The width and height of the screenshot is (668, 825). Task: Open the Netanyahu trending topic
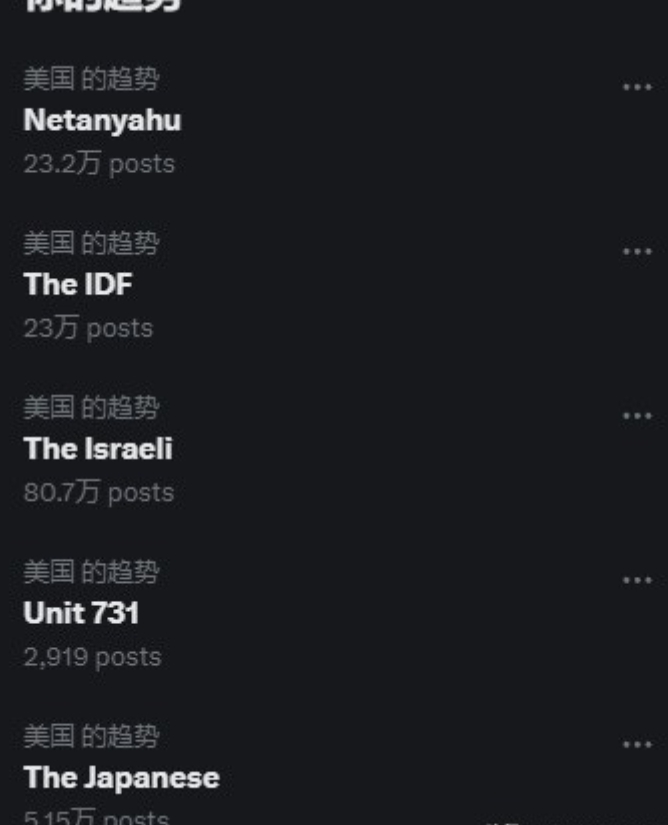(x=102, y=120)
